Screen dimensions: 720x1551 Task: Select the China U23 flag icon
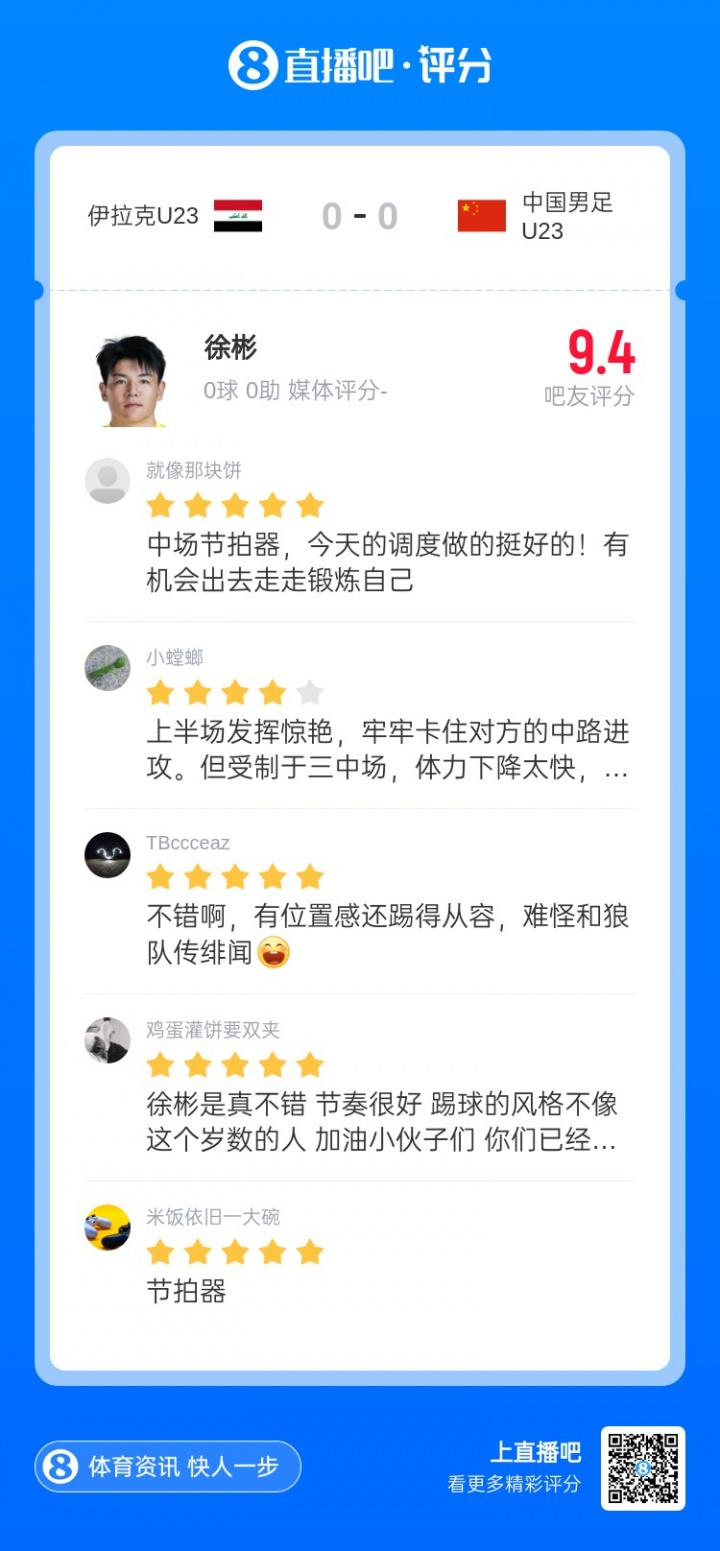[481, 214]
